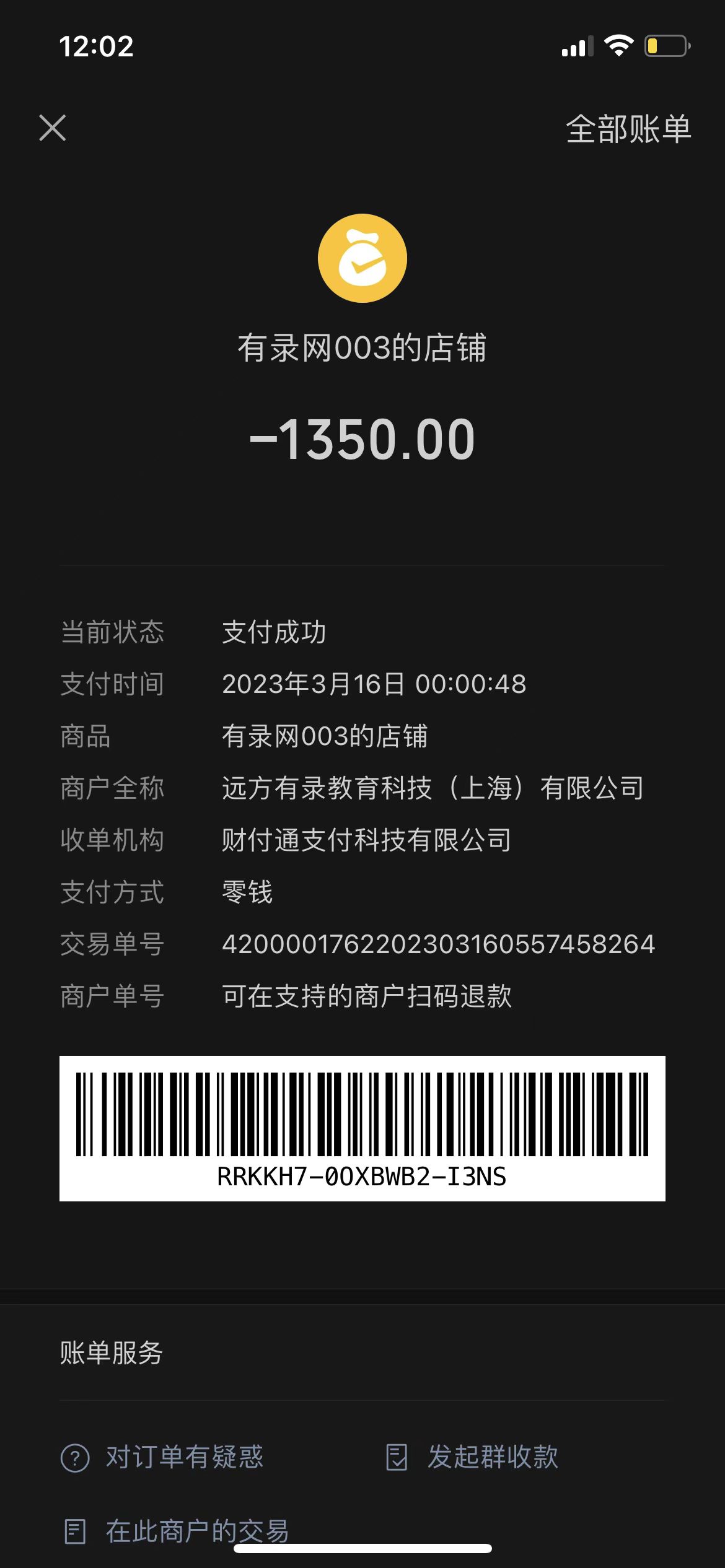Close the payment detail page
Screen dimensions: 725x1568
[53, 128]
